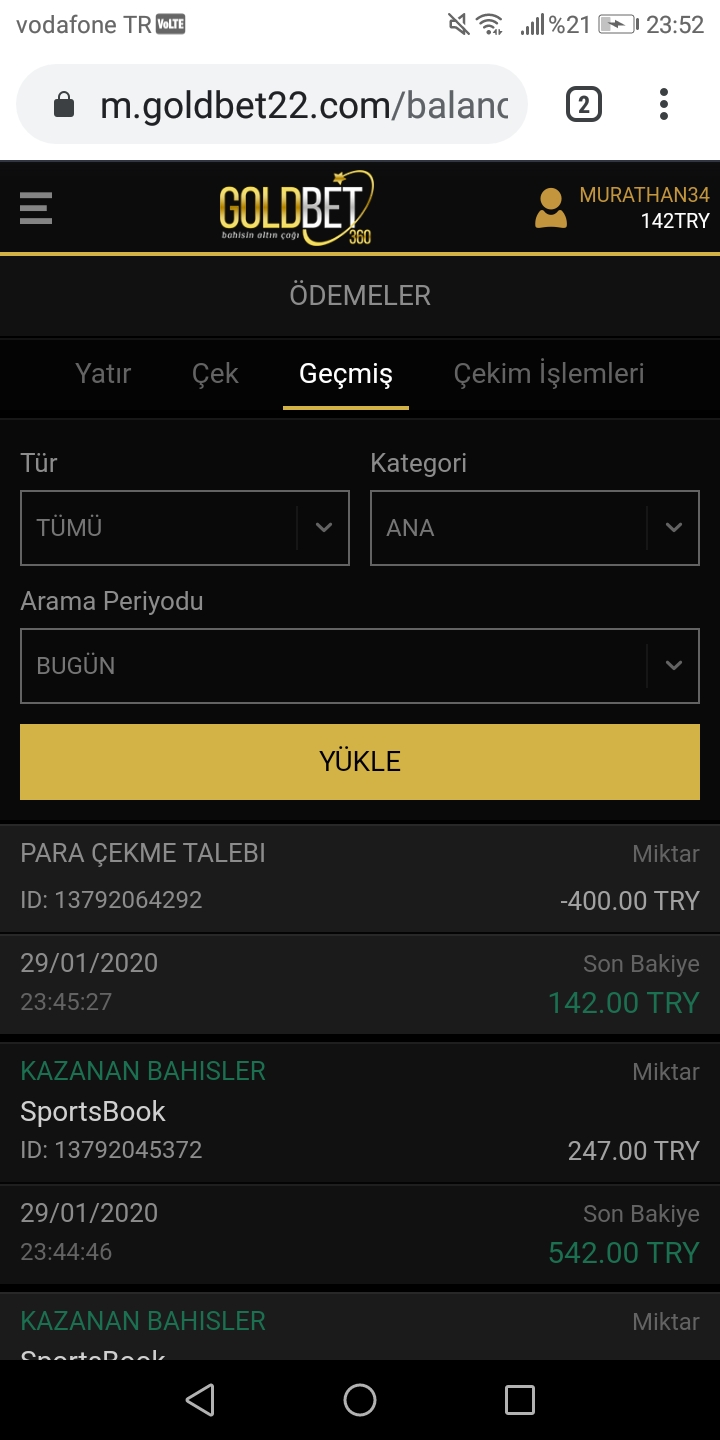The image size is (720, 1440).
Task: Expand the Kategori dropdown
Action: tap(535, 528)
